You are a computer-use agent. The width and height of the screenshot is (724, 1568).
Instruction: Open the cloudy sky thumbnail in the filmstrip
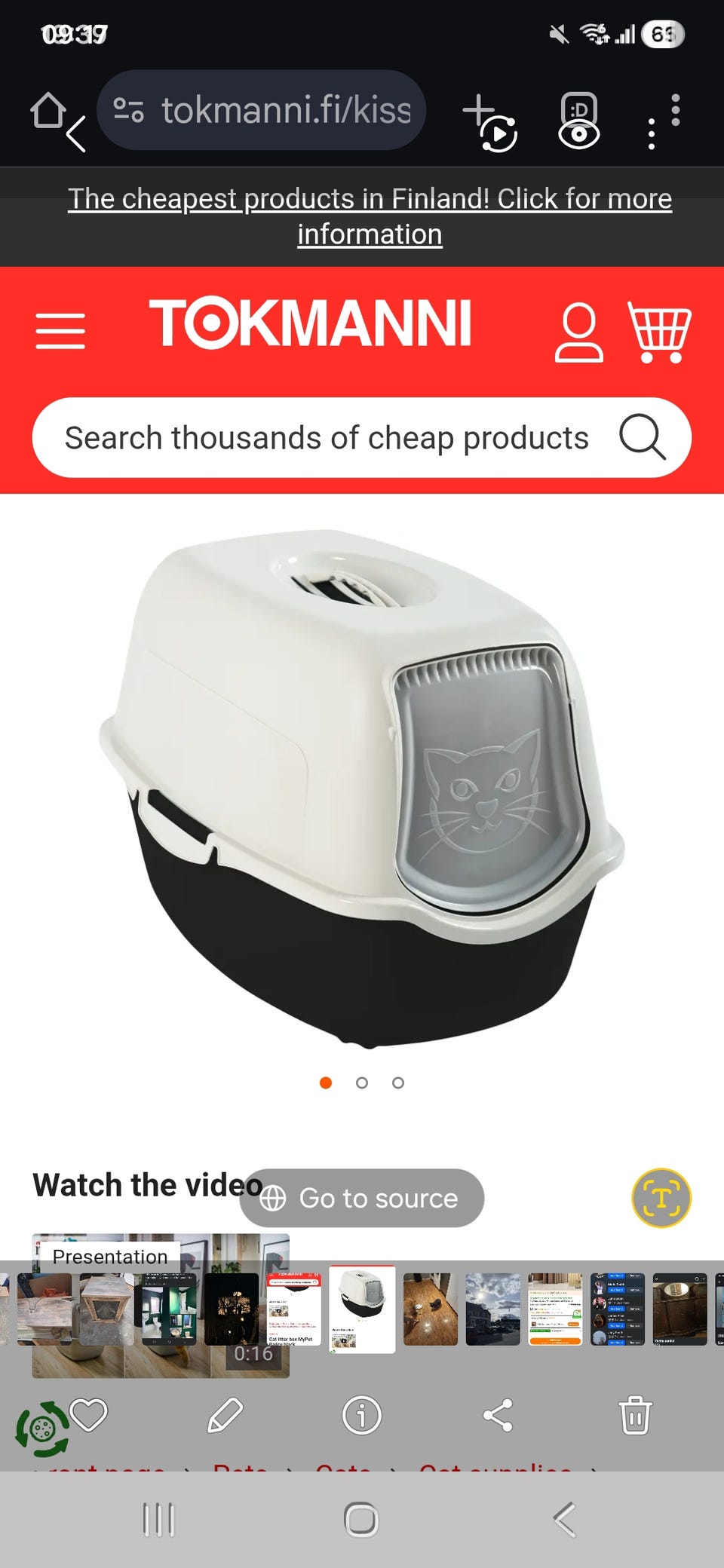click(492, 1309)
